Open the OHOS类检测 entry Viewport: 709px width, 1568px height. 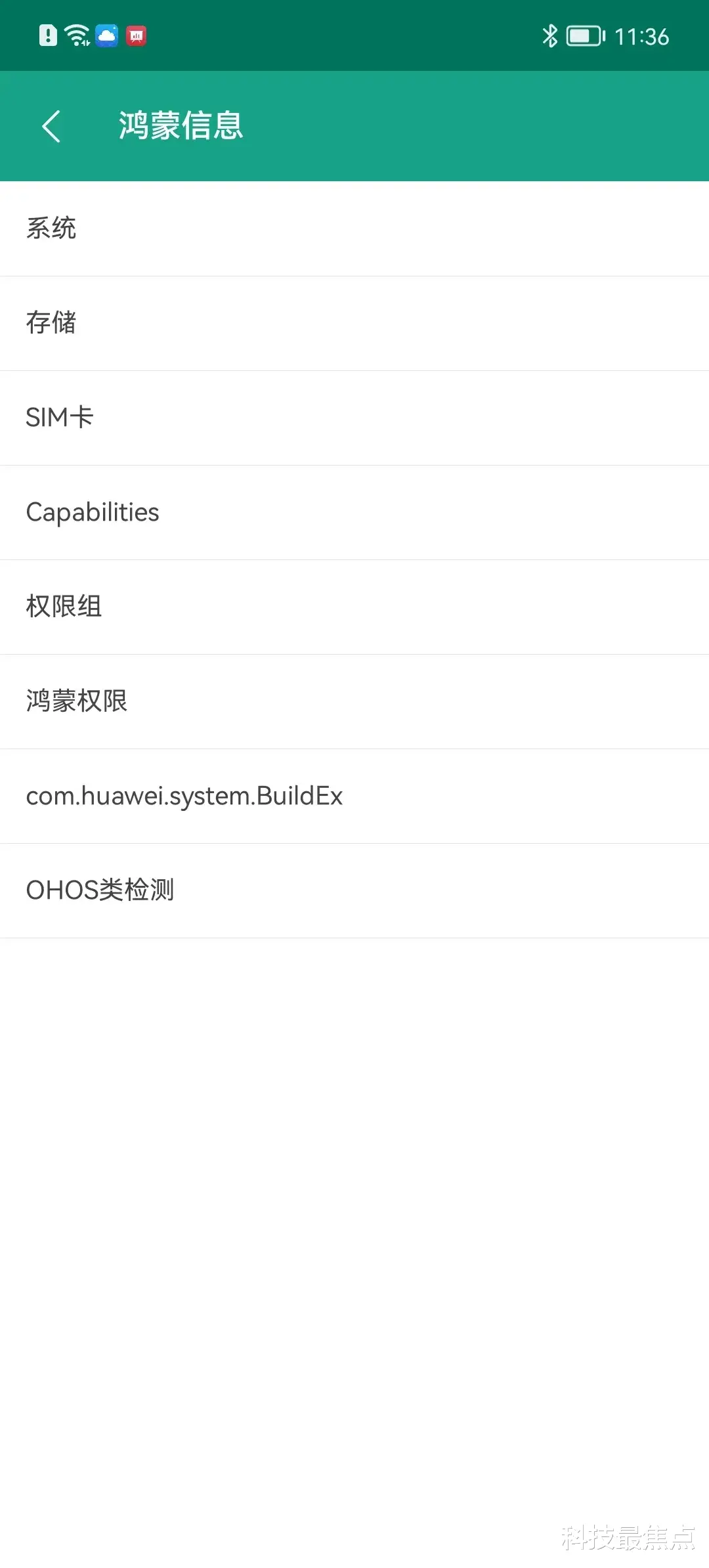(354, 890)
